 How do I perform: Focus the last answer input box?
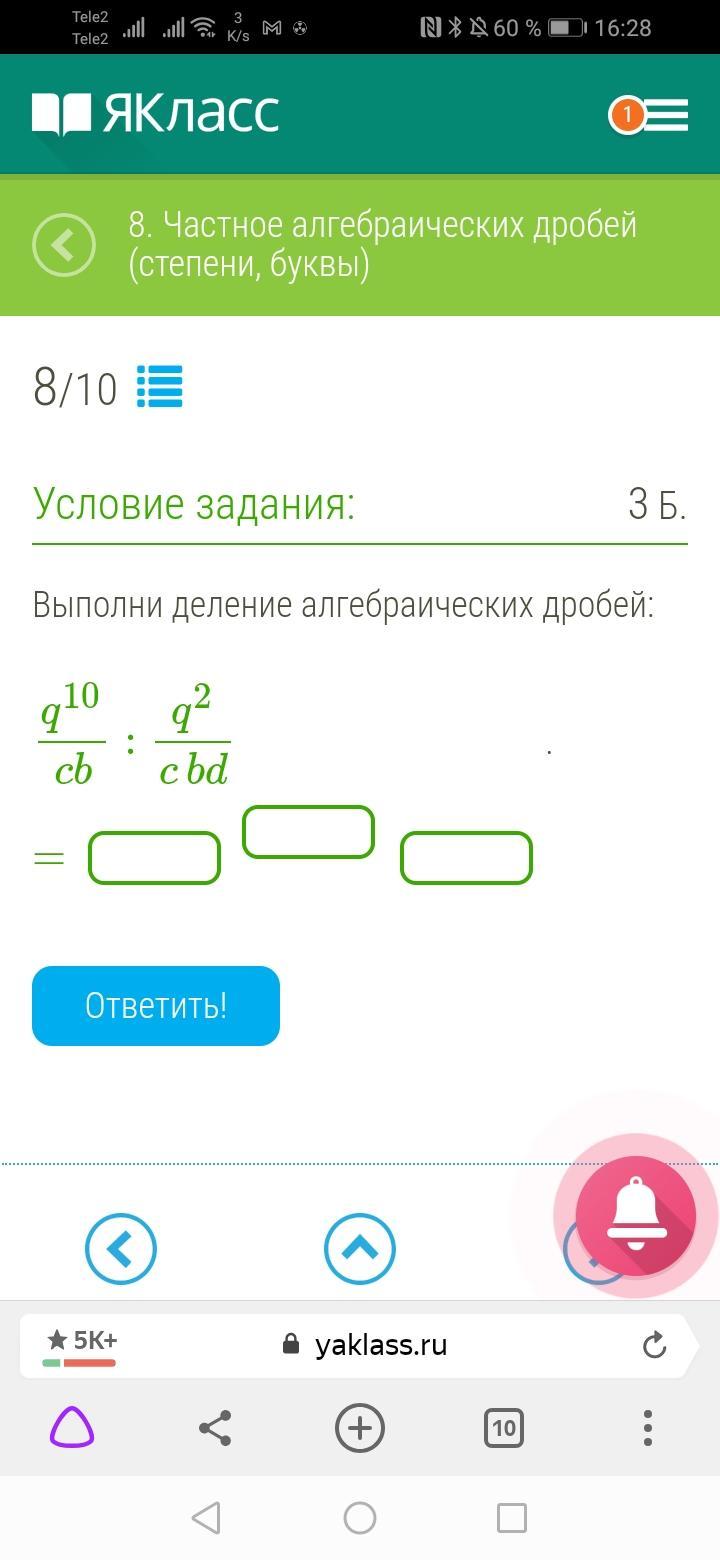466,858
